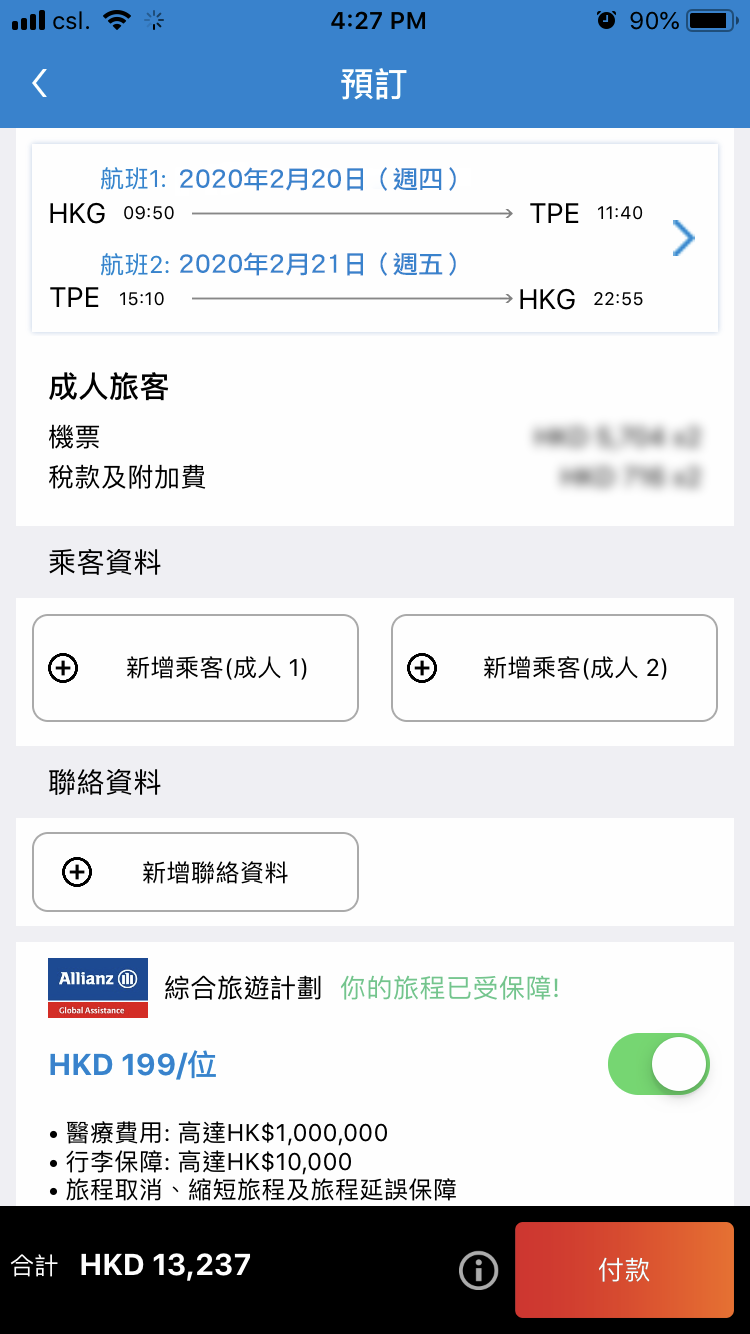Add passenger 新增乘客(成人 2)
This screenshot has height=1334, width=750.
pos(554,668)
